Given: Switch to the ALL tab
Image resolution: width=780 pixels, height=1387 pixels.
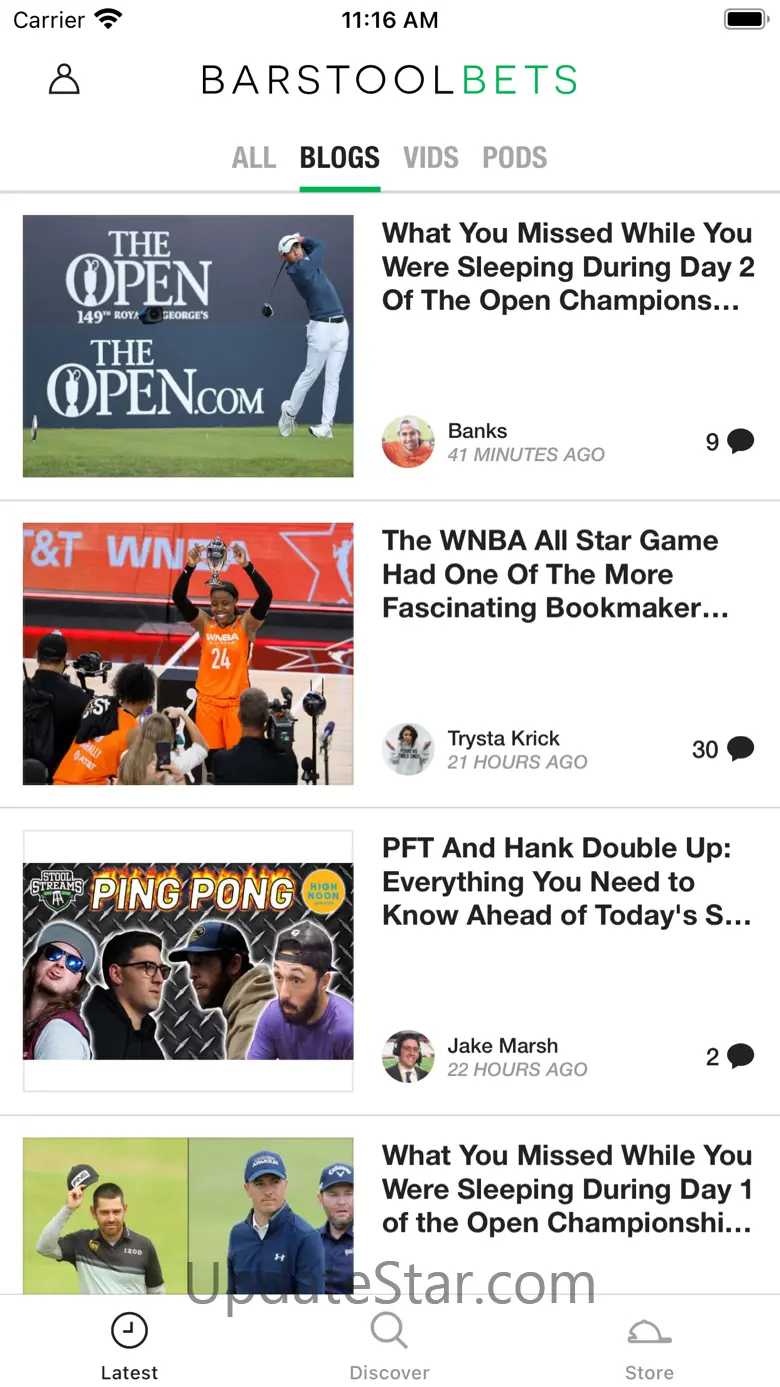Looking at the screenshot, I should (x=253, y=158).
